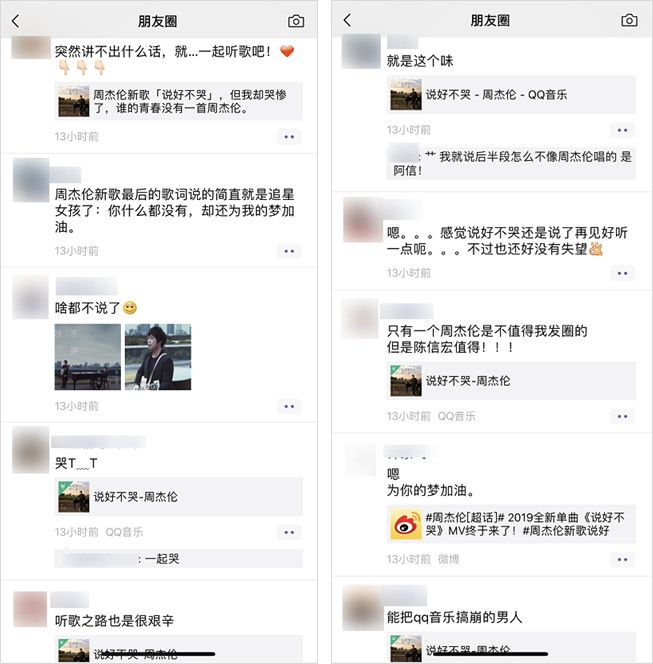Image resolution: width=653 pixels, height=664 pixels.
Task: Open the Weibo card '#周杰伦[超话]# 2019全新单曲'
Action: 511,524
